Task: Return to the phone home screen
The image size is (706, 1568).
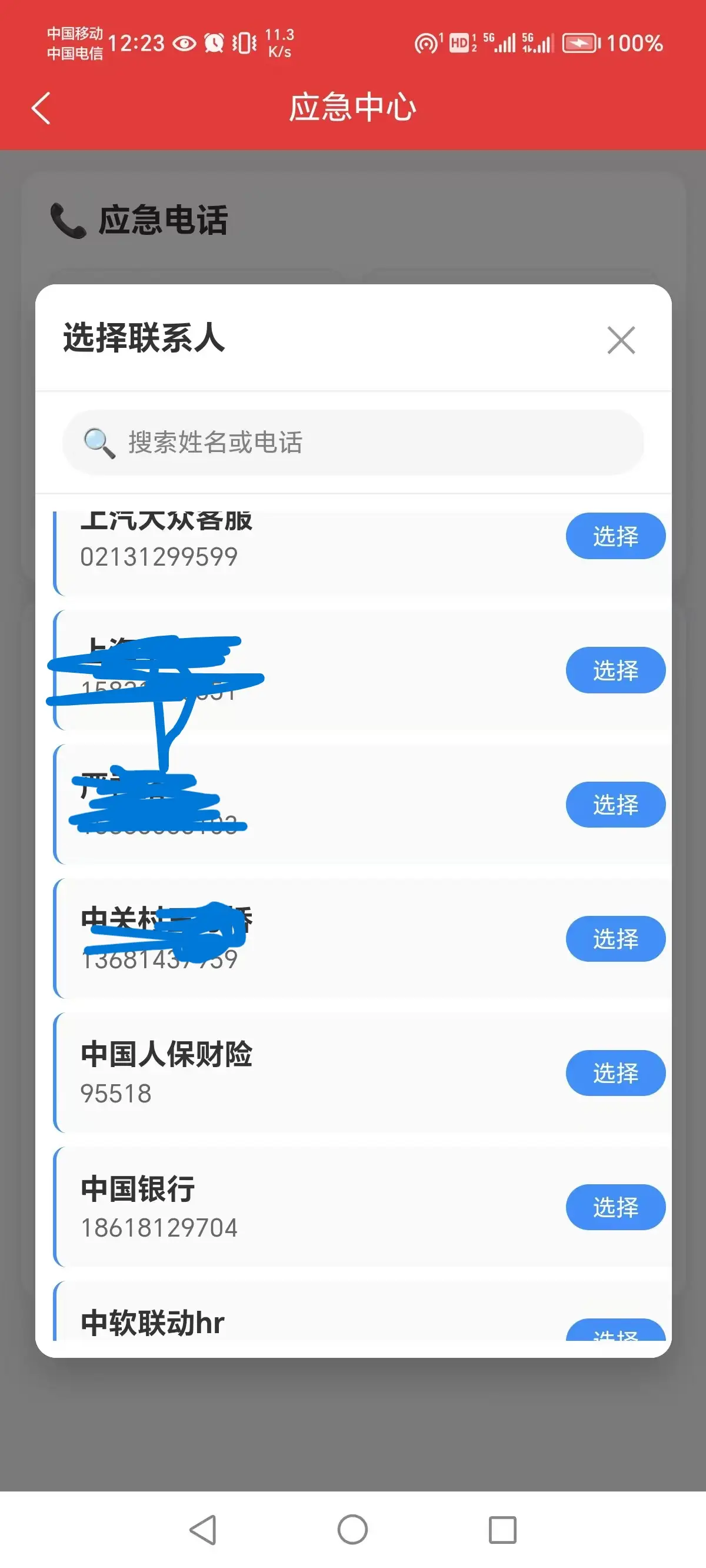Action: tap(352, 1529)
